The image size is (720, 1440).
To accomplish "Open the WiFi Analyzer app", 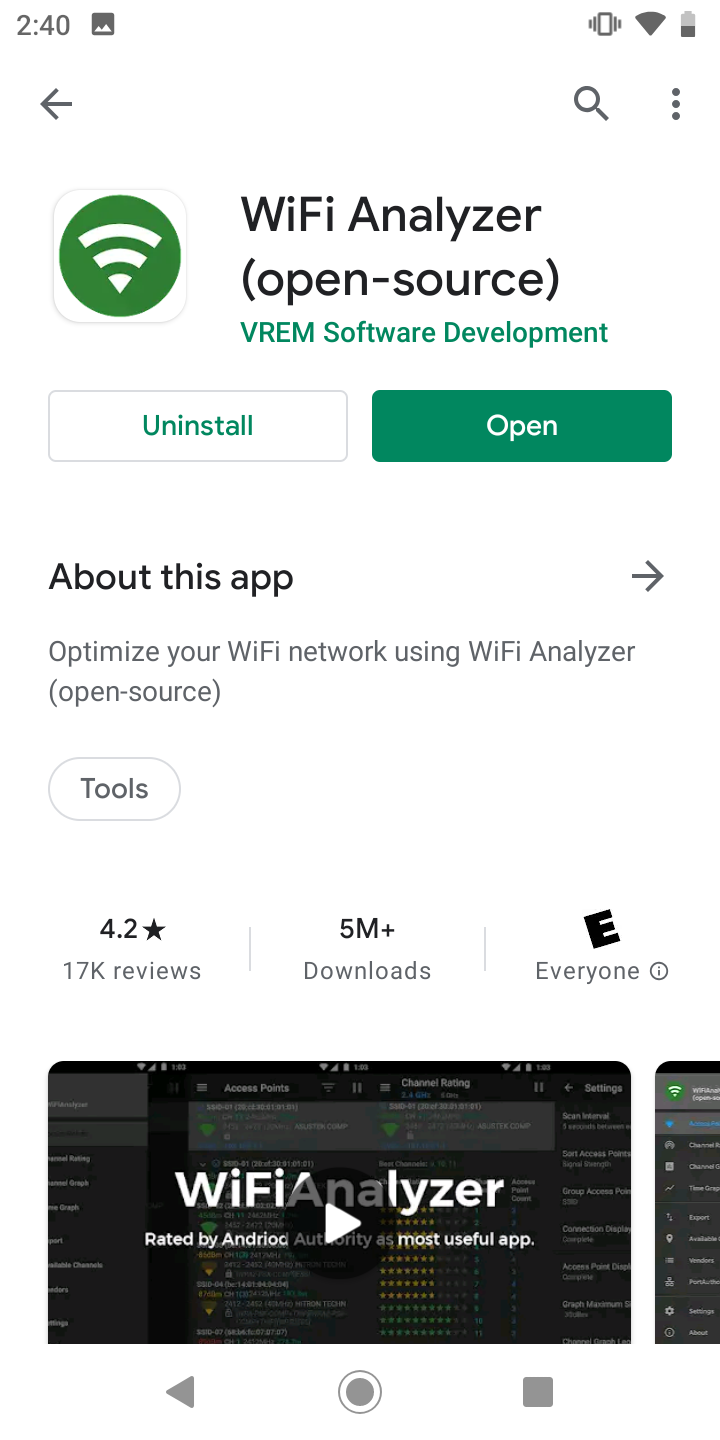I will click(x=522, y=426).
